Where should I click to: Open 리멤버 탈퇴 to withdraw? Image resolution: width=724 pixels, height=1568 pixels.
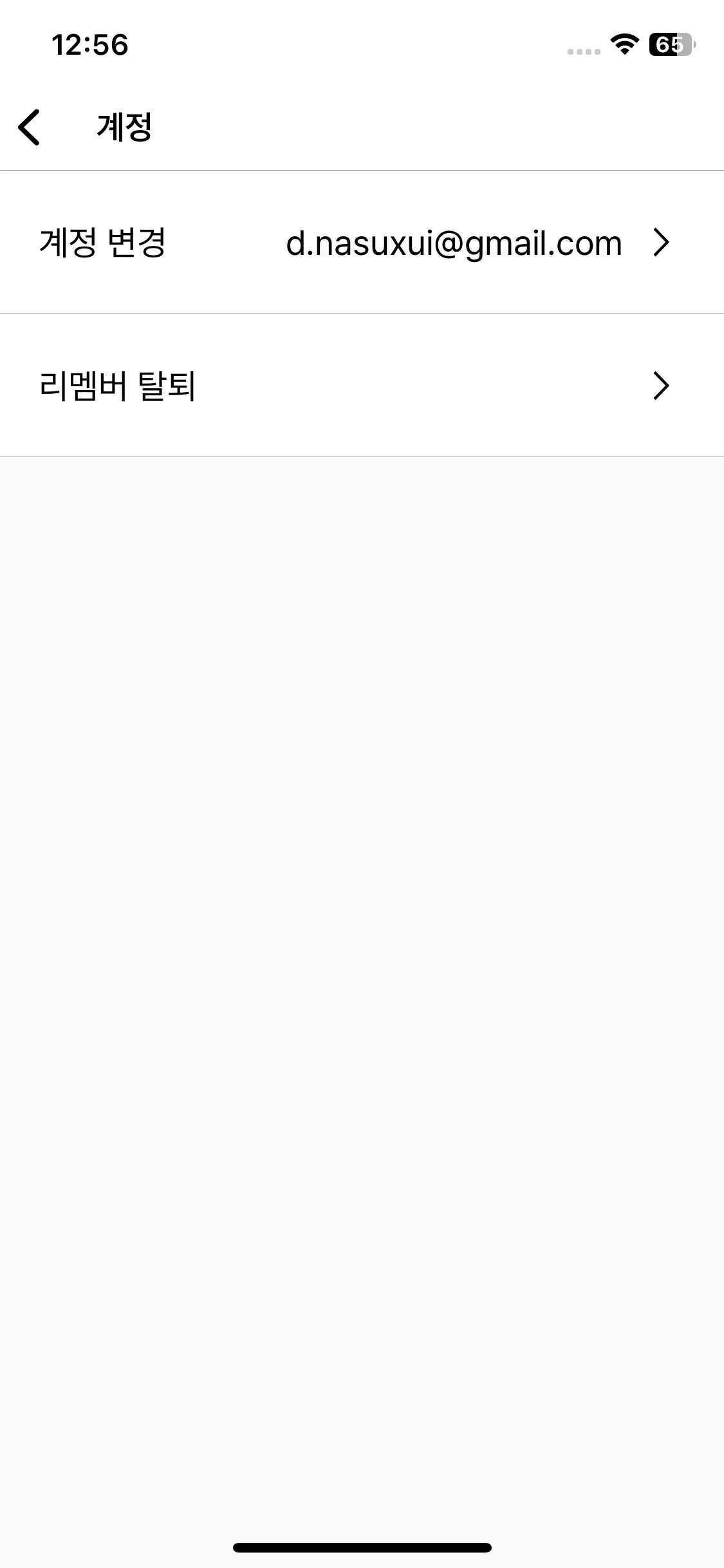pyautogui.click(x=360, y=386)
